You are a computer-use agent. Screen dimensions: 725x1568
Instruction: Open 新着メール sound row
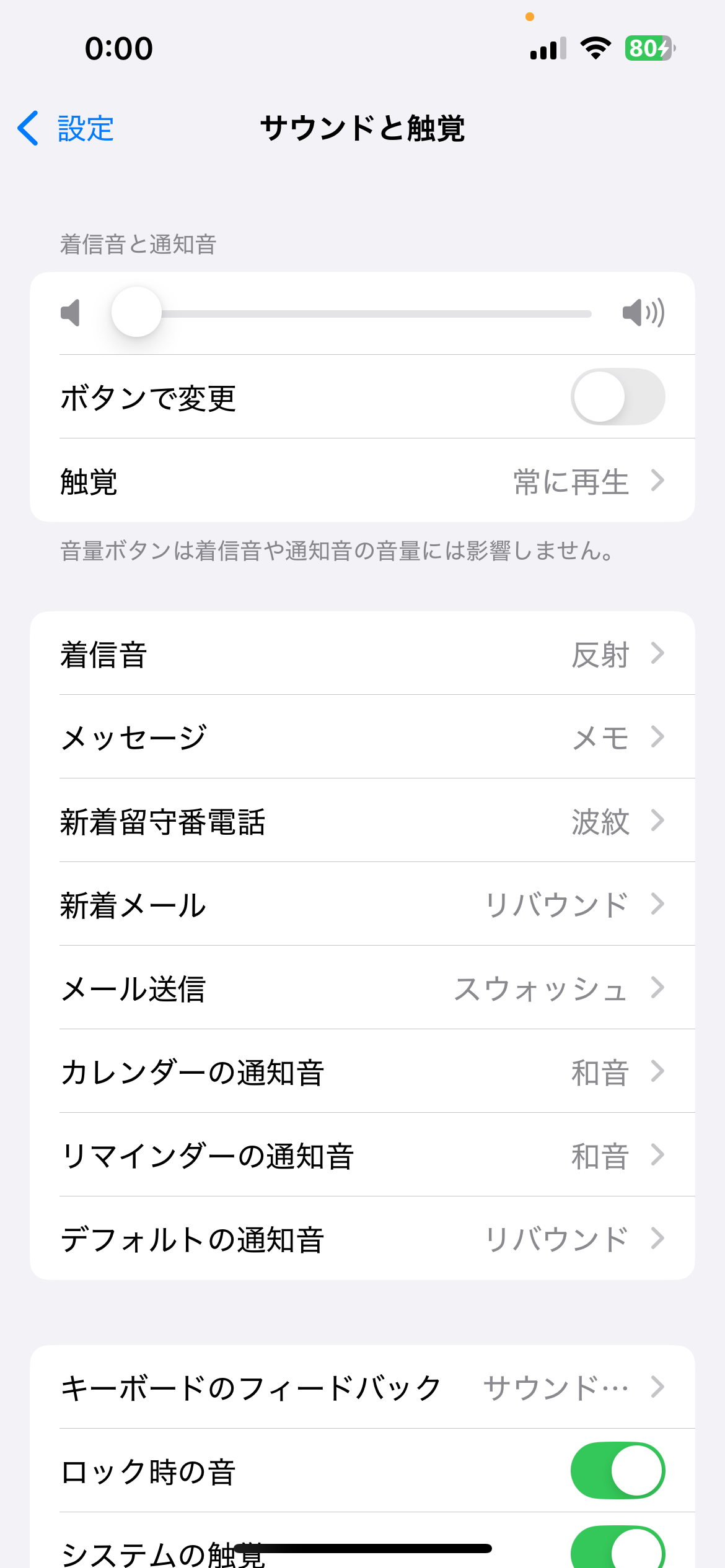click(362, 905)
